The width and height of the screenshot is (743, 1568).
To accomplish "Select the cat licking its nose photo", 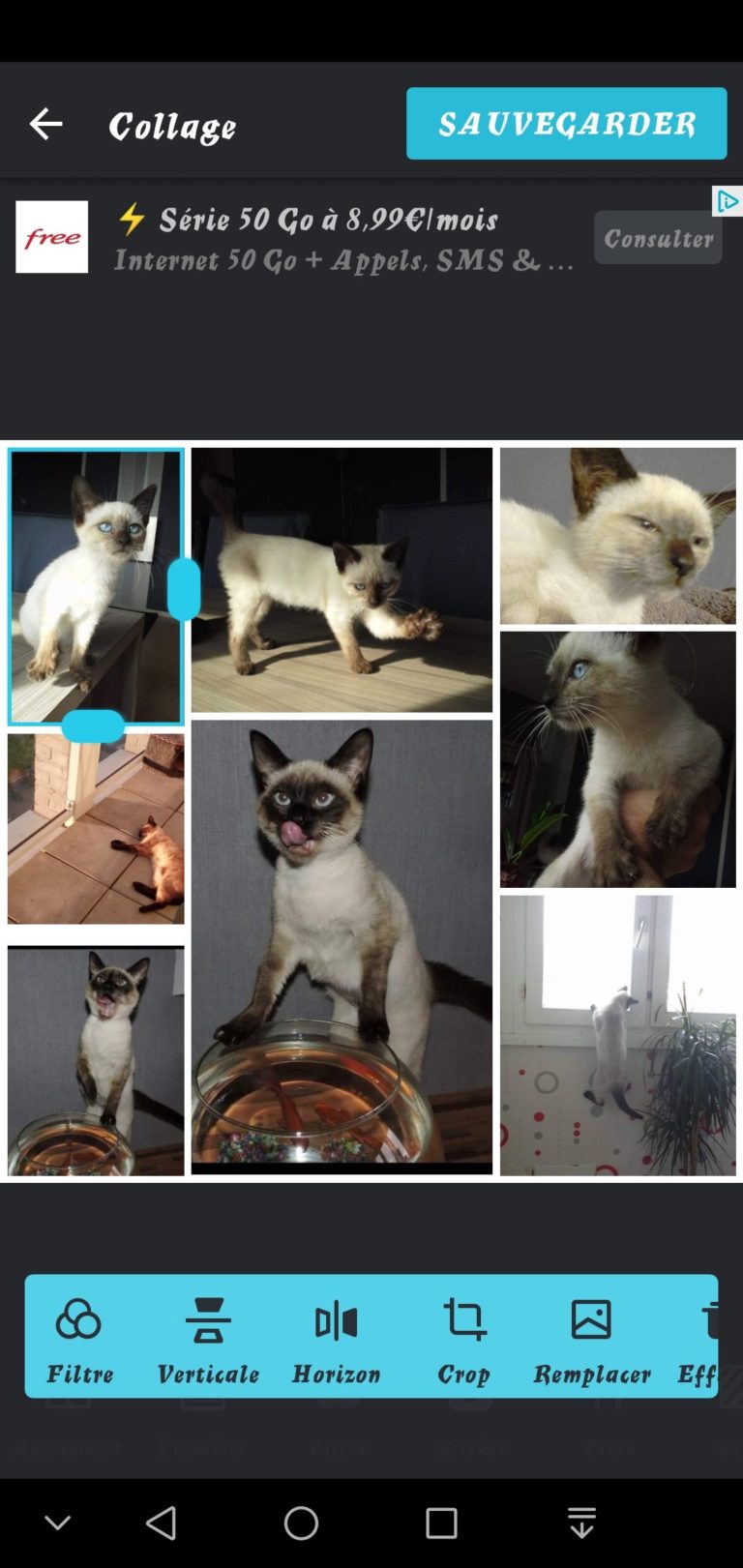I will pos(342,946).
